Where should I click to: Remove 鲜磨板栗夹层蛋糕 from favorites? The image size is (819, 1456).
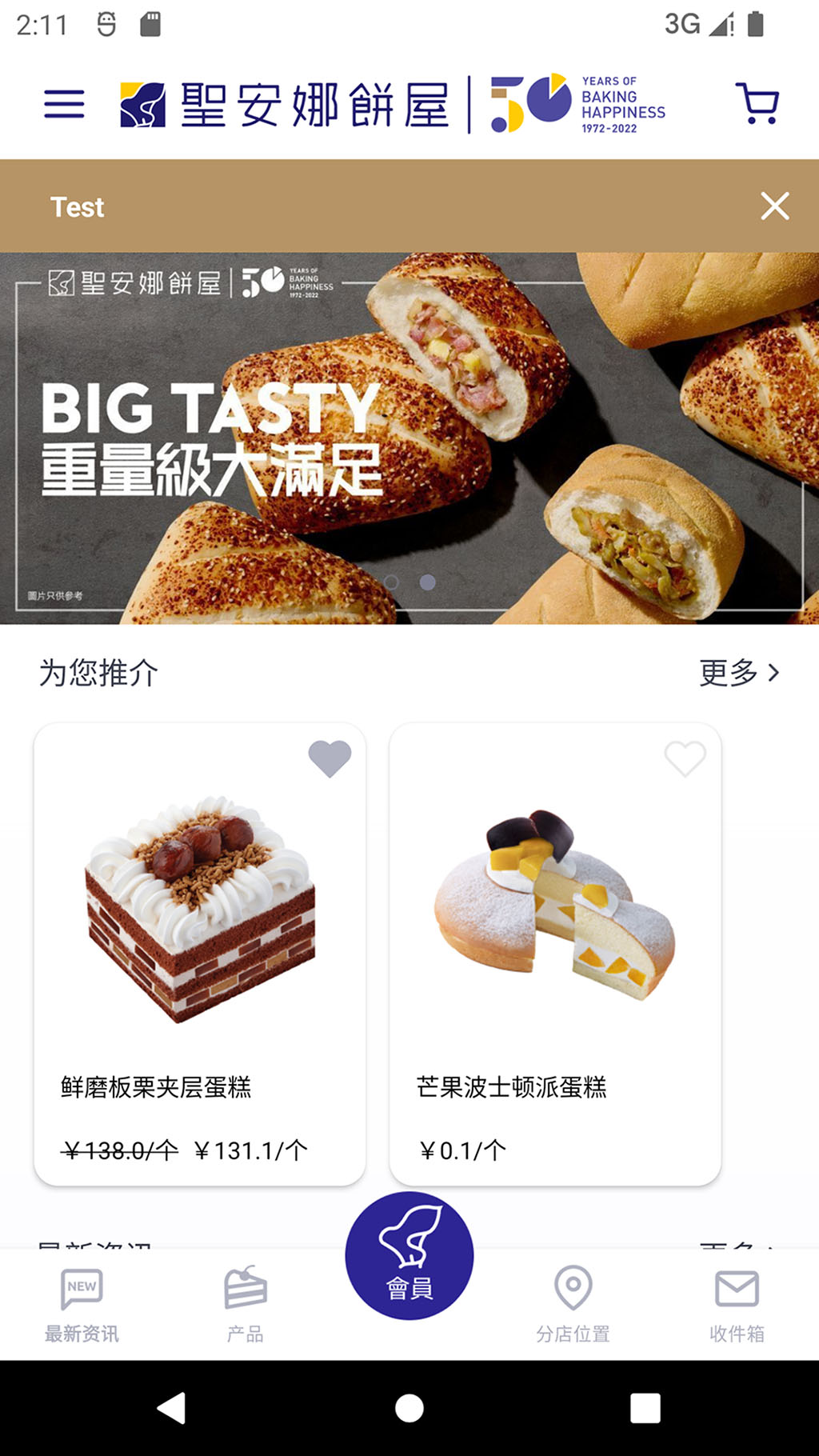pyautogui.click(x=330, y=758)
